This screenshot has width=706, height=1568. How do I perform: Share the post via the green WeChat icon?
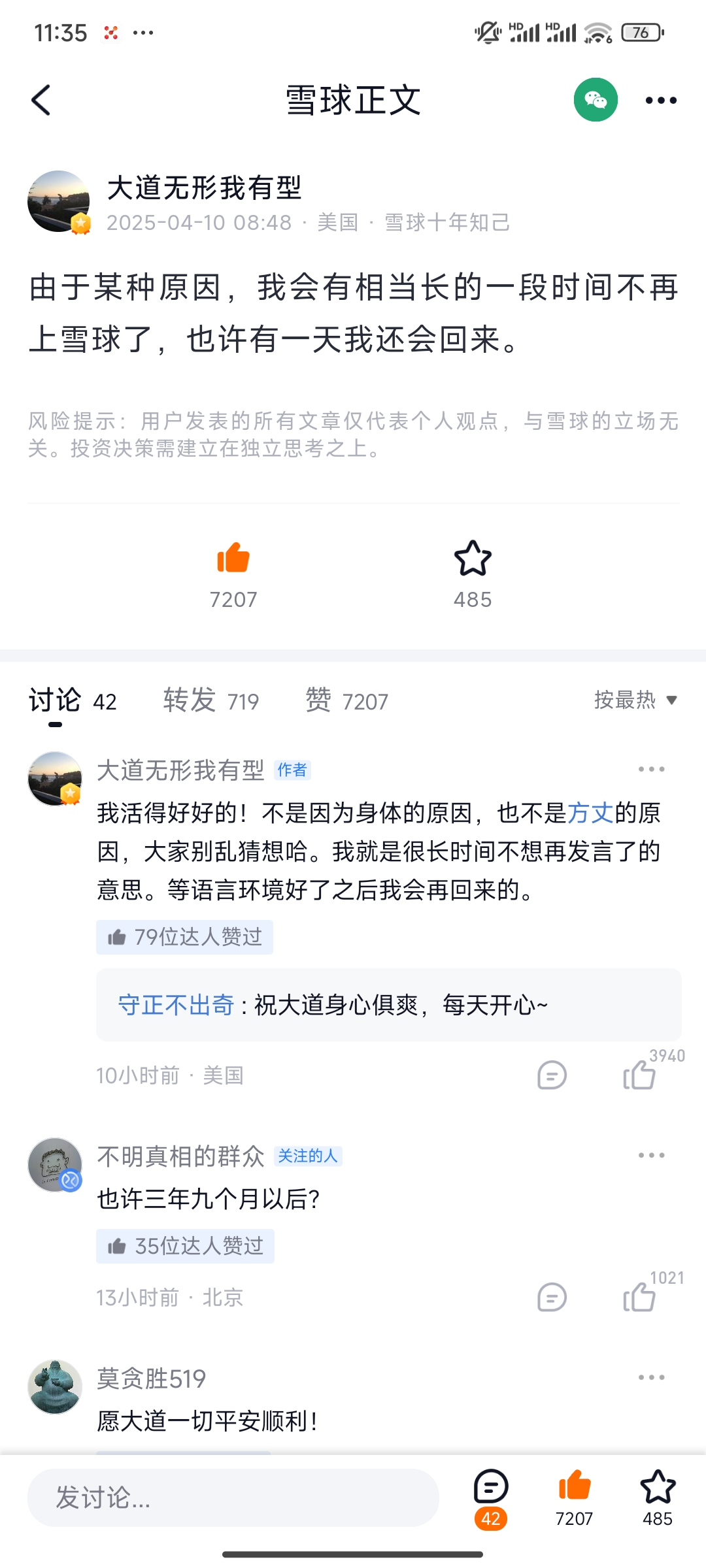pyautogui.click(x=596, y=100)
